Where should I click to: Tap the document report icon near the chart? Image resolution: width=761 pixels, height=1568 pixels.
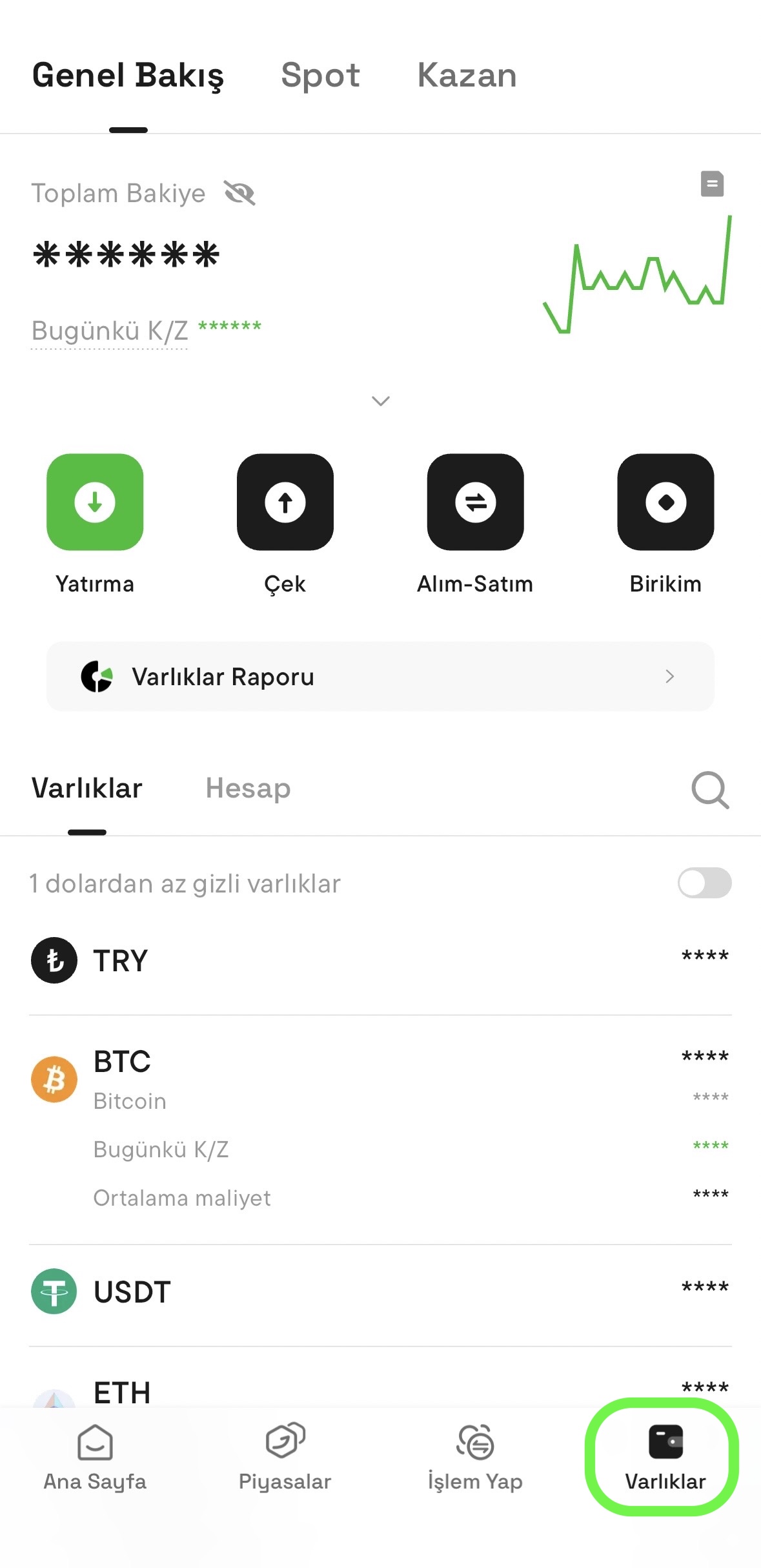(x=711, y=184)
